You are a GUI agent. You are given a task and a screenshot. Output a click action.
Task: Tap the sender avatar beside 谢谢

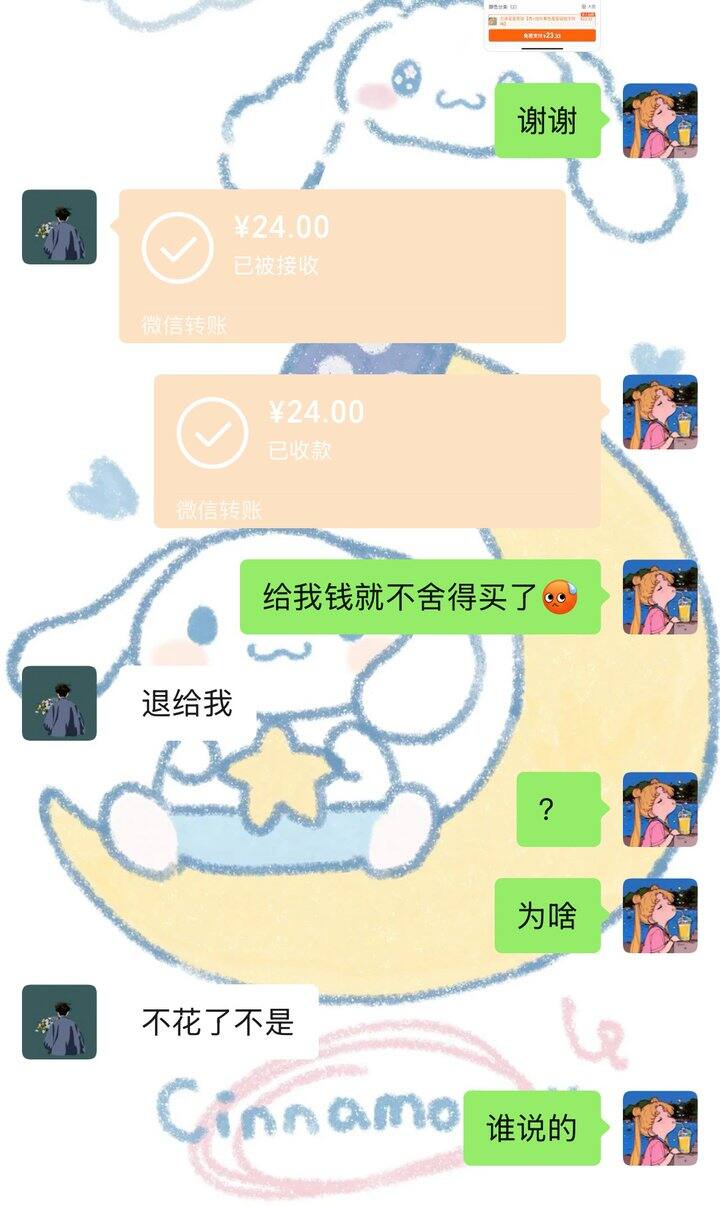coord(659,121)
